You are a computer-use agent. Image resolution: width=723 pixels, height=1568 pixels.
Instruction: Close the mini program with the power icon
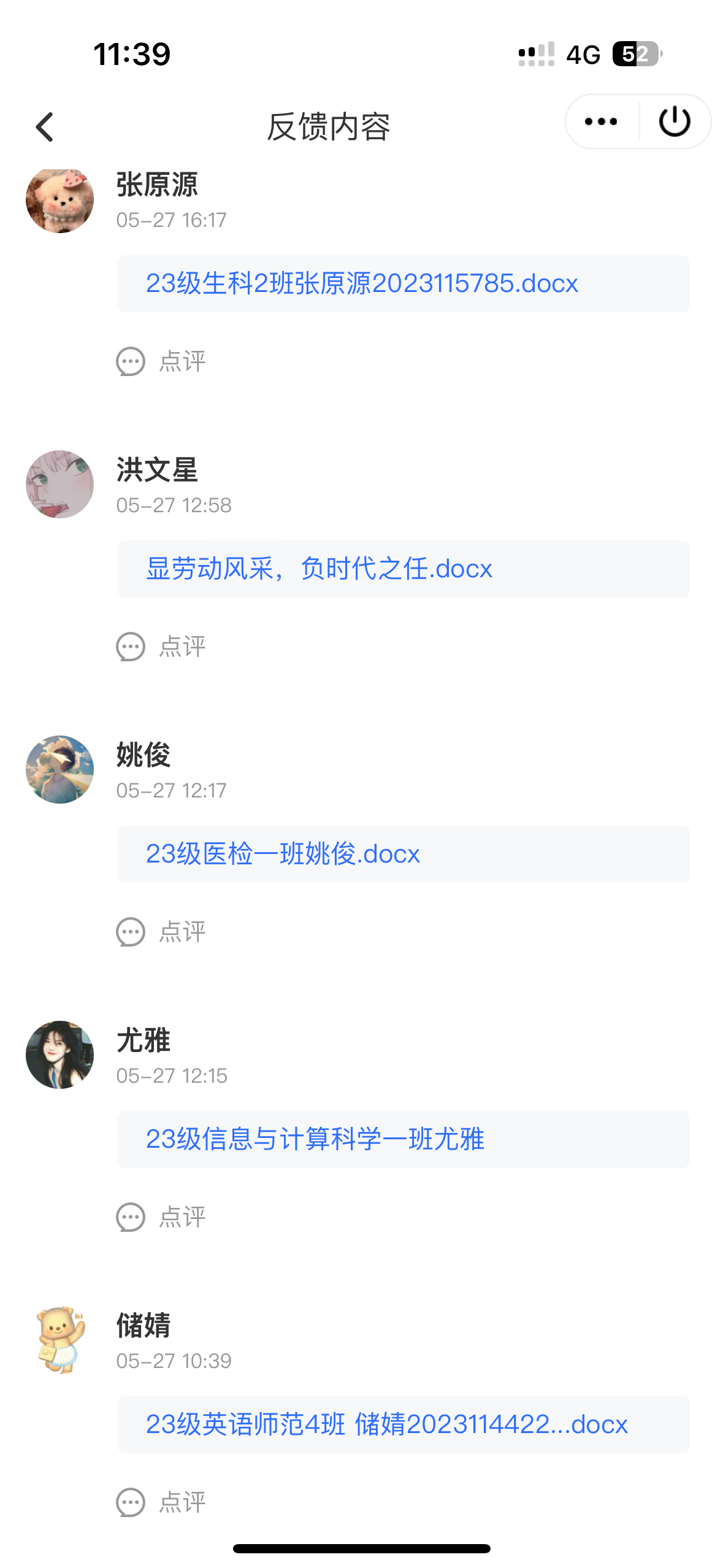pos(675,121)
